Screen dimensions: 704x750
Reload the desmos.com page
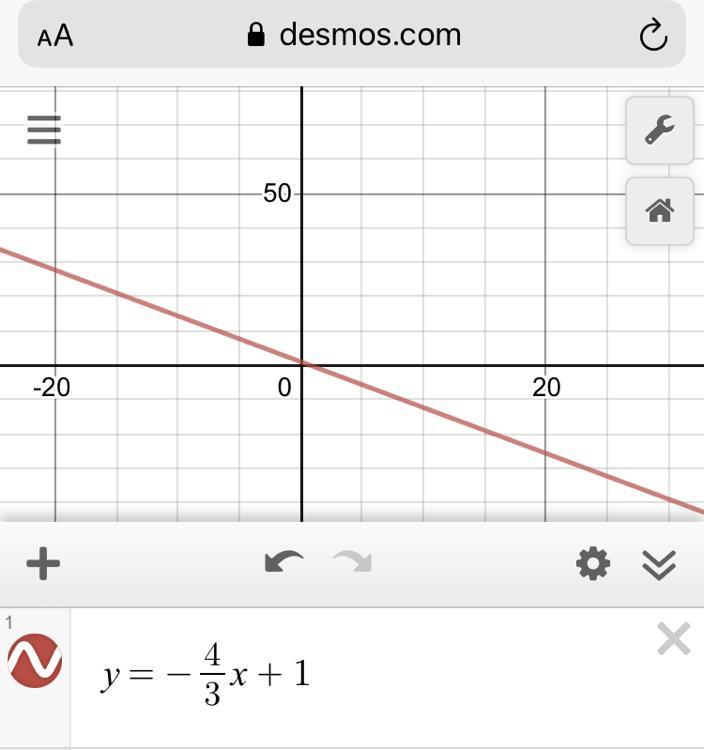(652, 36)
